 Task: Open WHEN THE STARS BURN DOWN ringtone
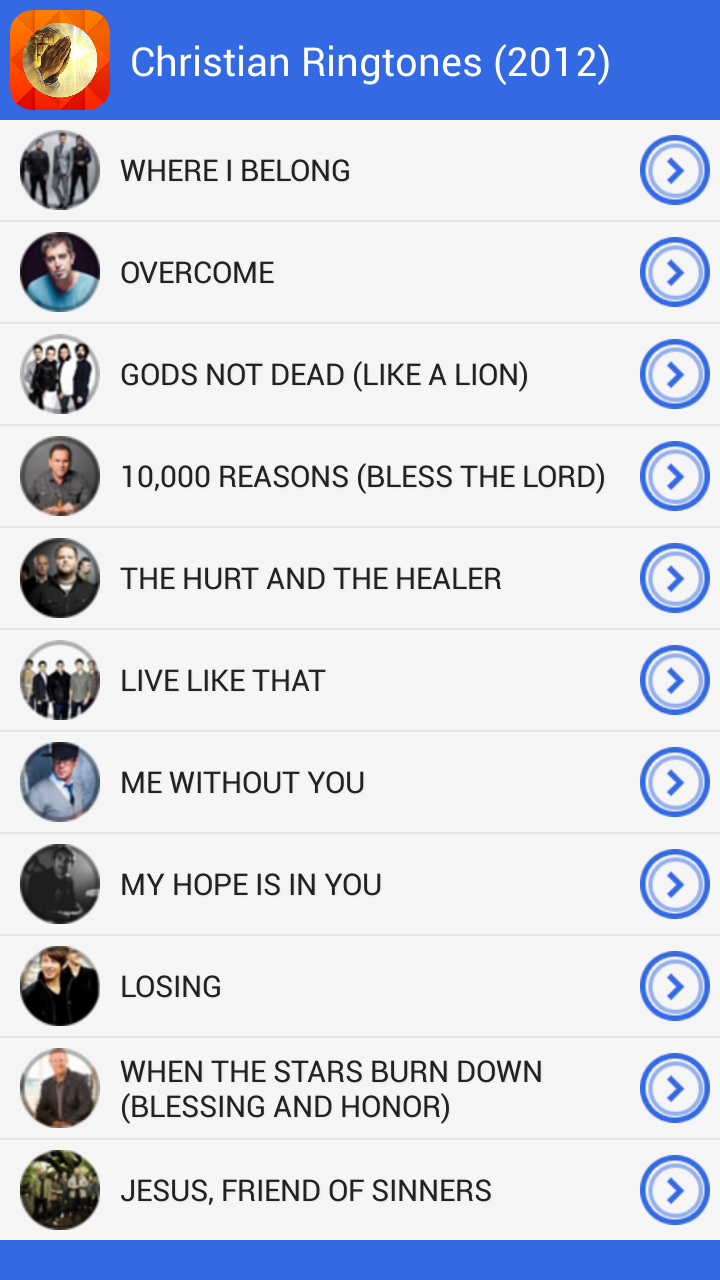point(674,1088)
